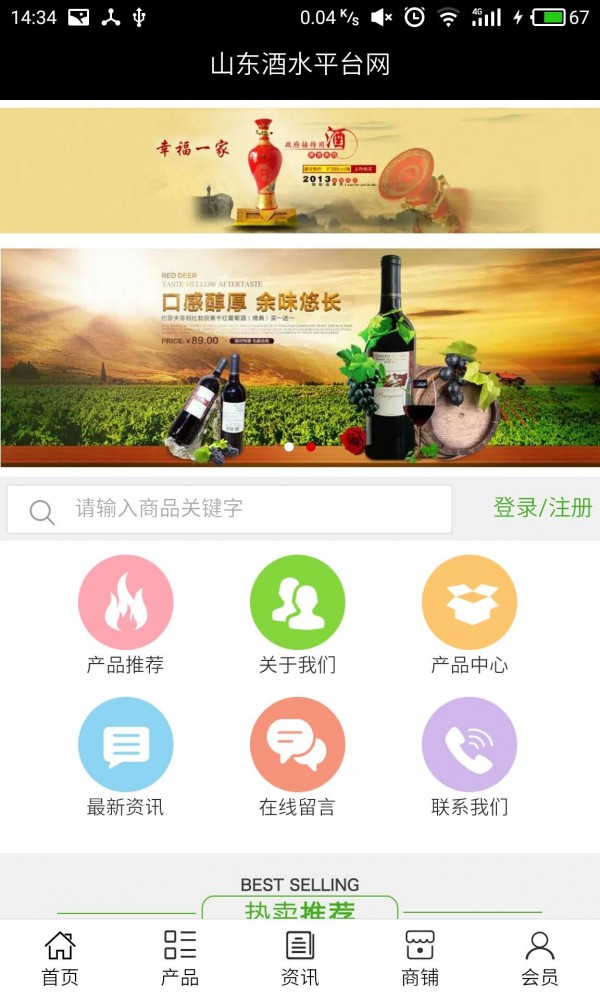Switch to the 会员 member tab
Image resolution: width=600 pixels, height=1000 pixels.
pyautogui.click(x=540, y=958)
